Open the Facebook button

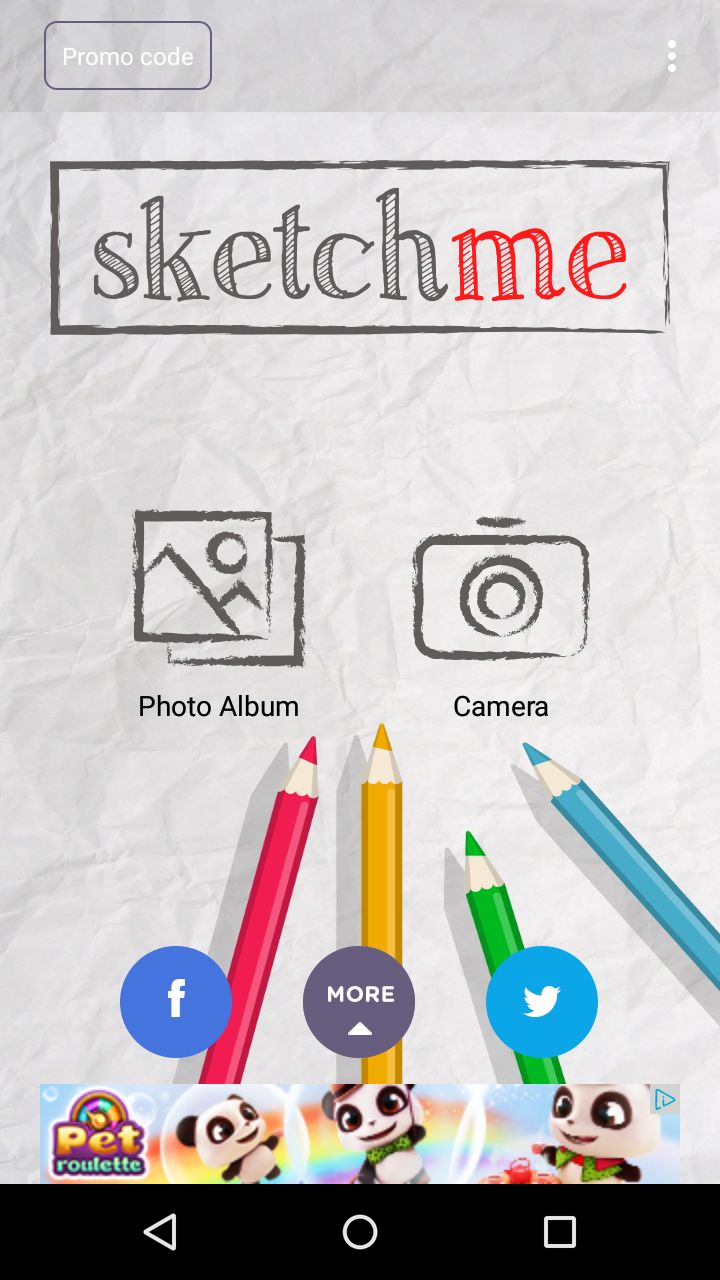pos(176,1002)
